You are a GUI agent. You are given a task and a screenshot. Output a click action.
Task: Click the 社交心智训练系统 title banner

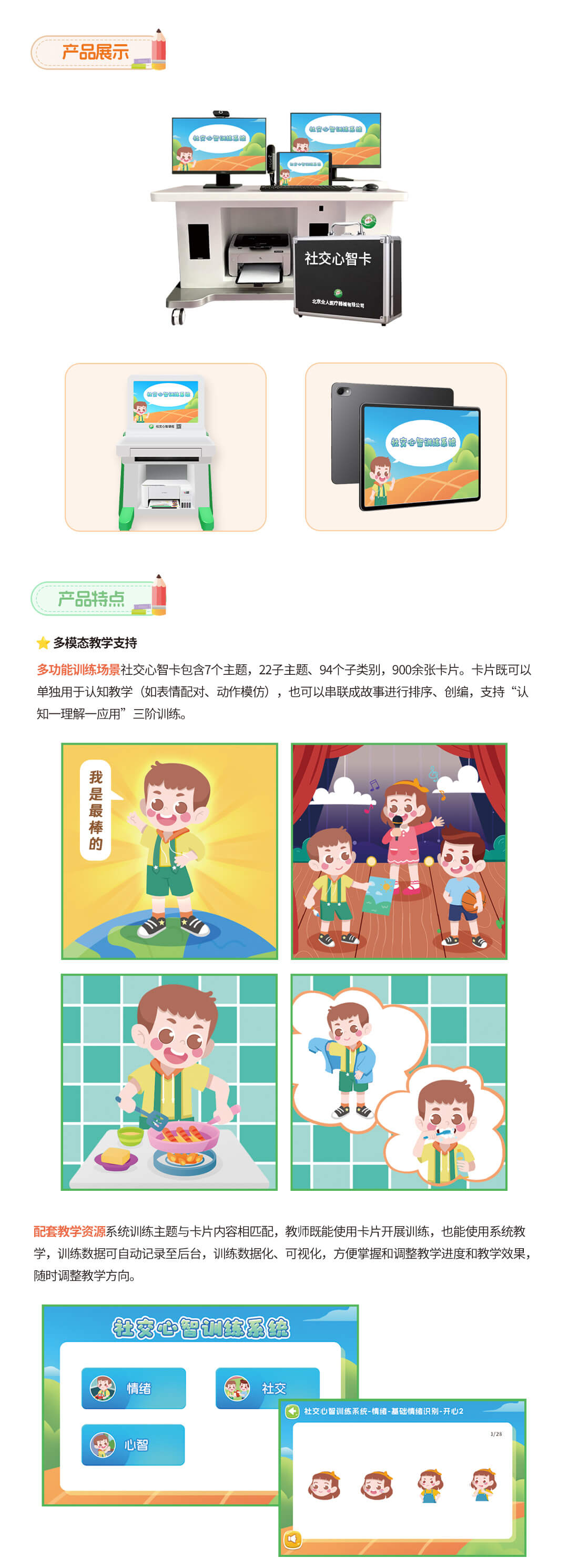pos(201,1328)
